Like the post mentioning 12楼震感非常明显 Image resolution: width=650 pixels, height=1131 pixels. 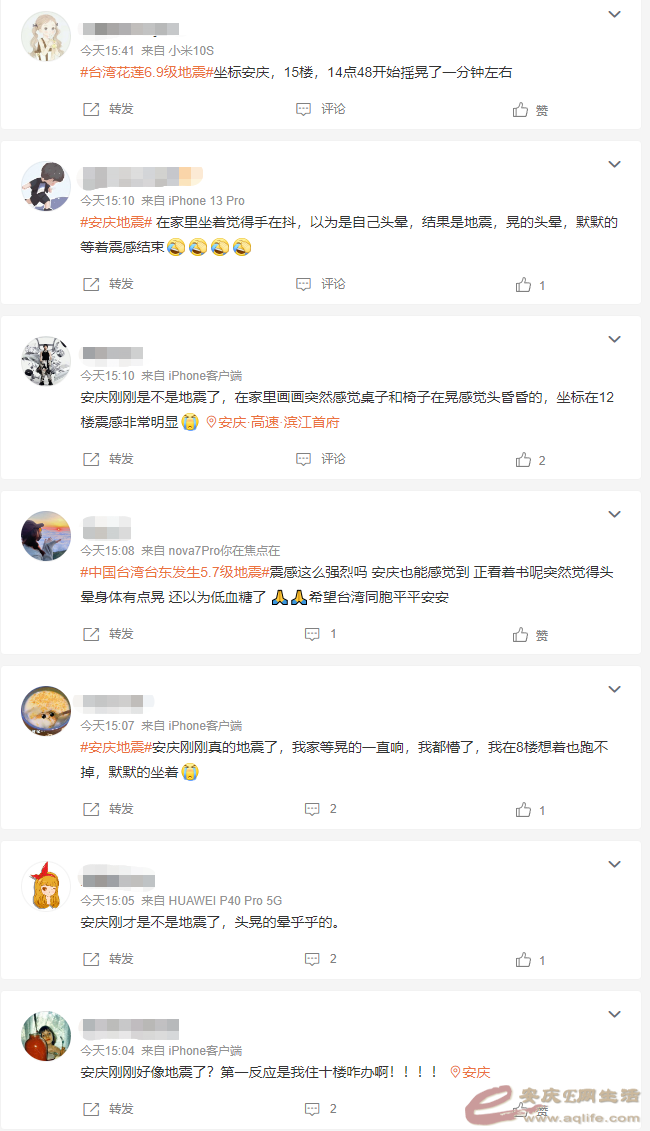point(530,460)
